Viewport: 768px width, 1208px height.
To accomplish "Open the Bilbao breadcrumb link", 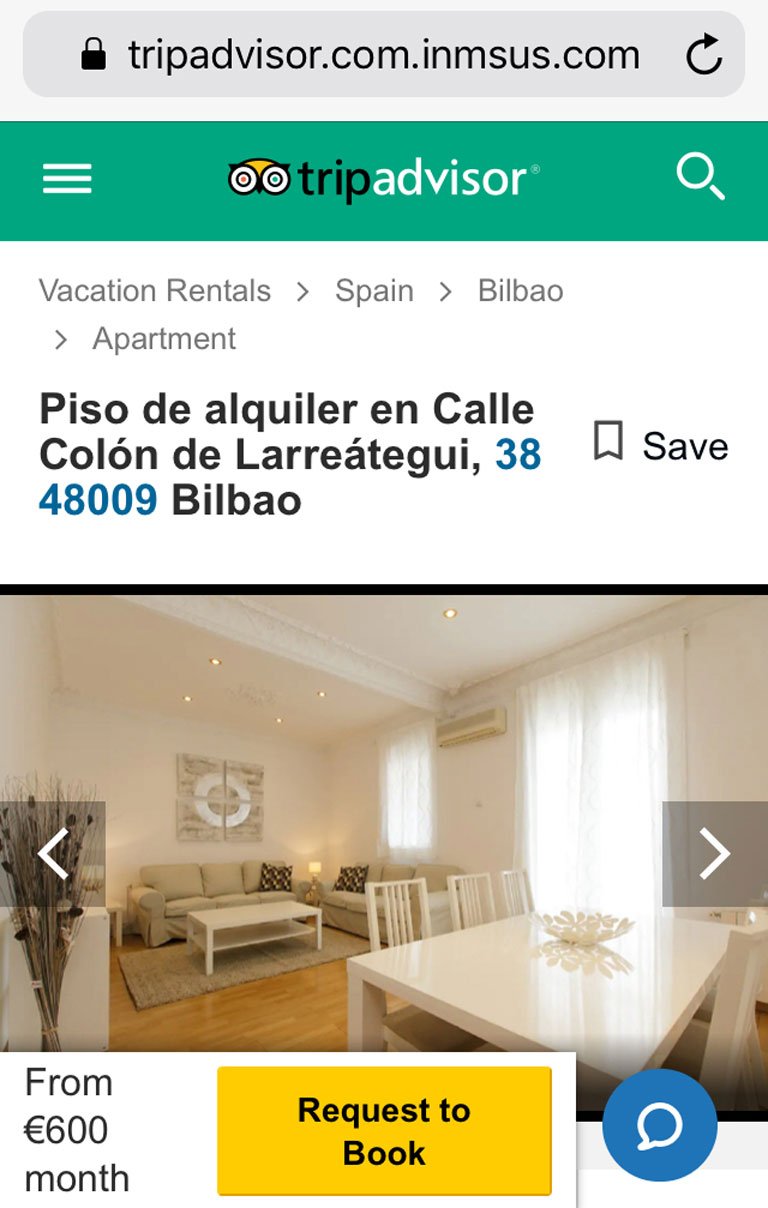I will tap(520, 291).
